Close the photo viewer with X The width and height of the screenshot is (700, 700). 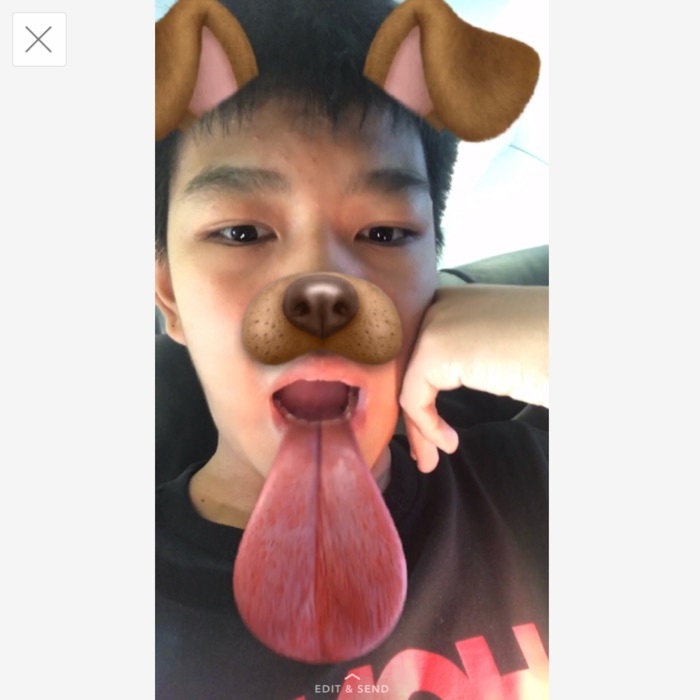tap(39, 39)
